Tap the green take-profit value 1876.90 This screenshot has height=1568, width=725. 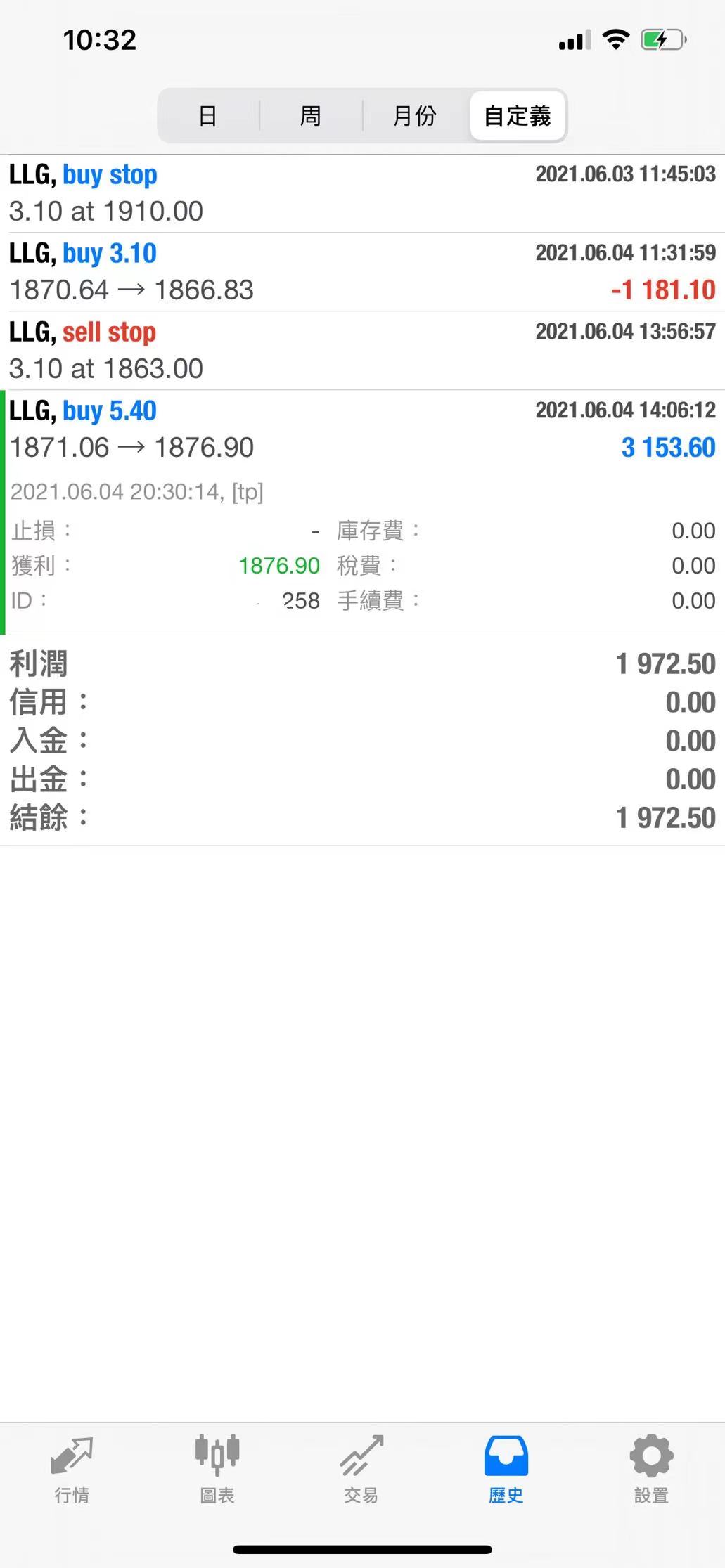tap(279, 565)
